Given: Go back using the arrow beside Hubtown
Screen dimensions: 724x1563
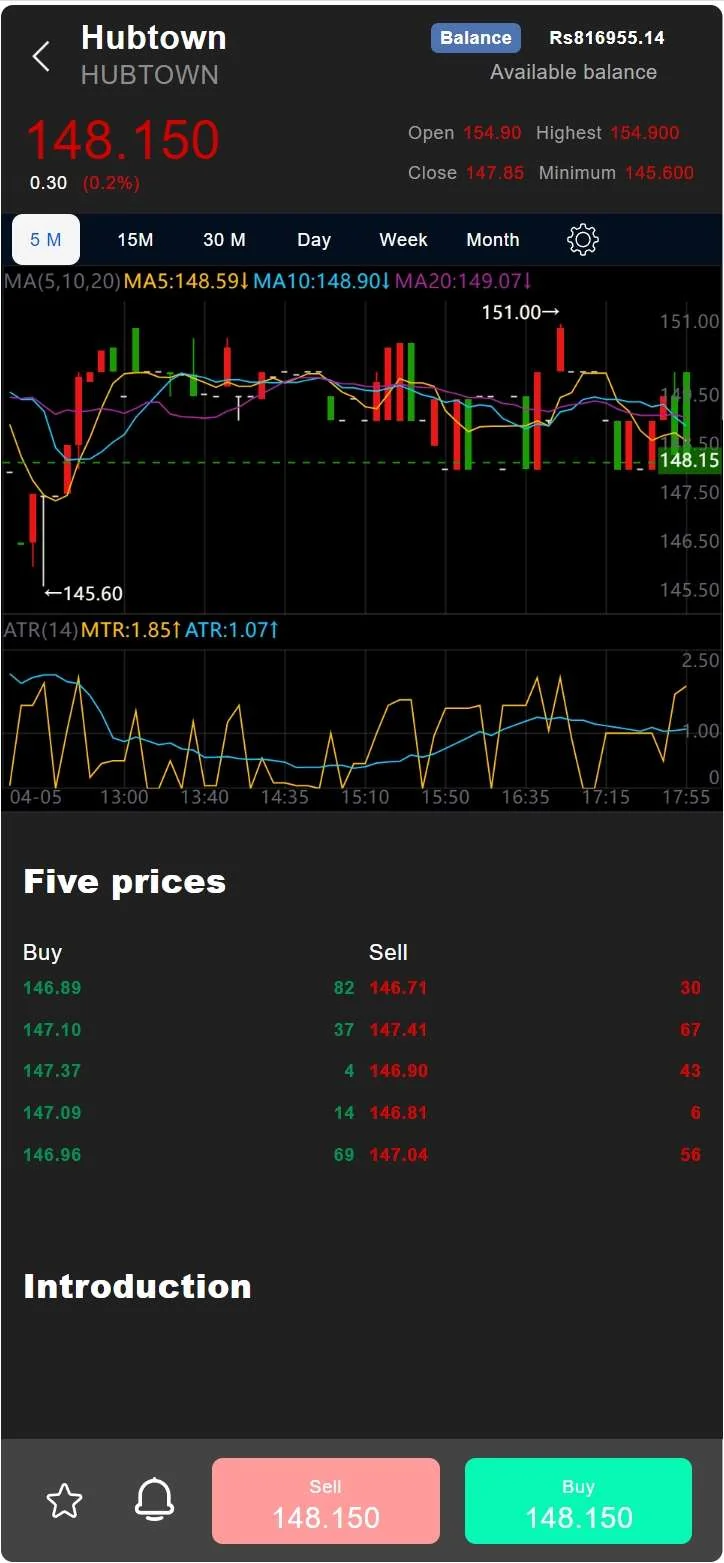Looking at the screenshot, I should tap(41, 57).
